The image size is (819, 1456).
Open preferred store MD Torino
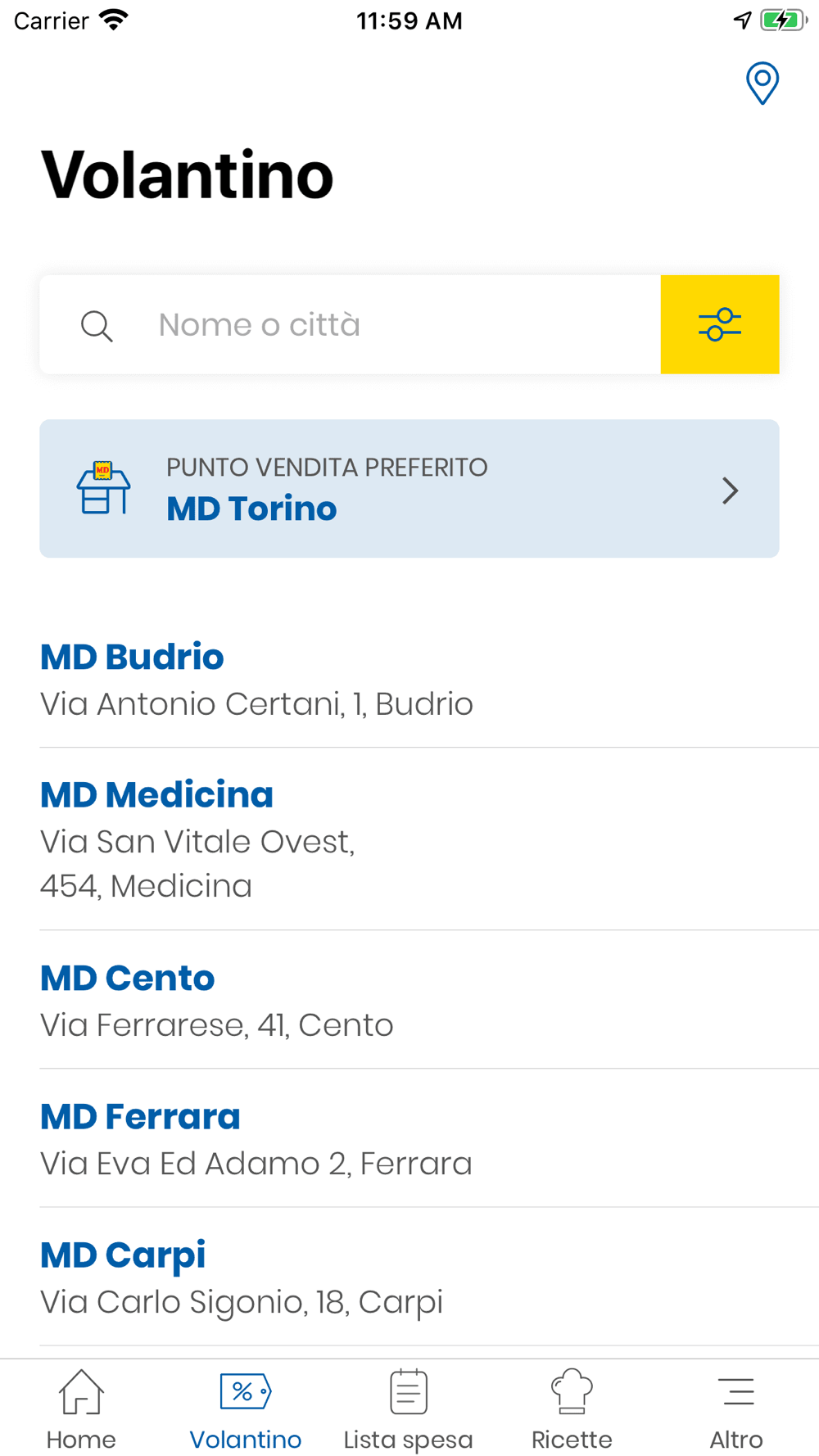point(409,489)
